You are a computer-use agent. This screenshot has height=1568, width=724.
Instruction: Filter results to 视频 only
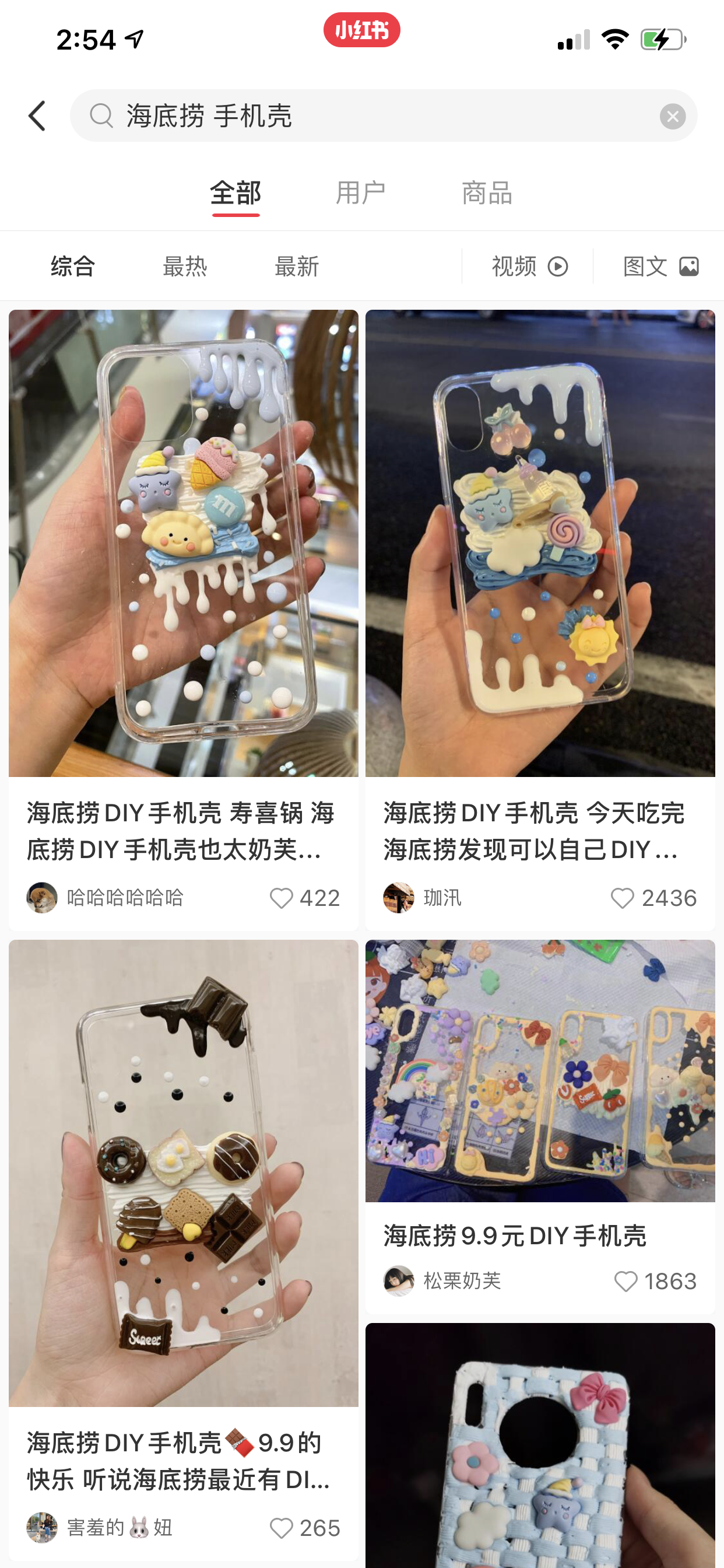click(x=529, y=266)
